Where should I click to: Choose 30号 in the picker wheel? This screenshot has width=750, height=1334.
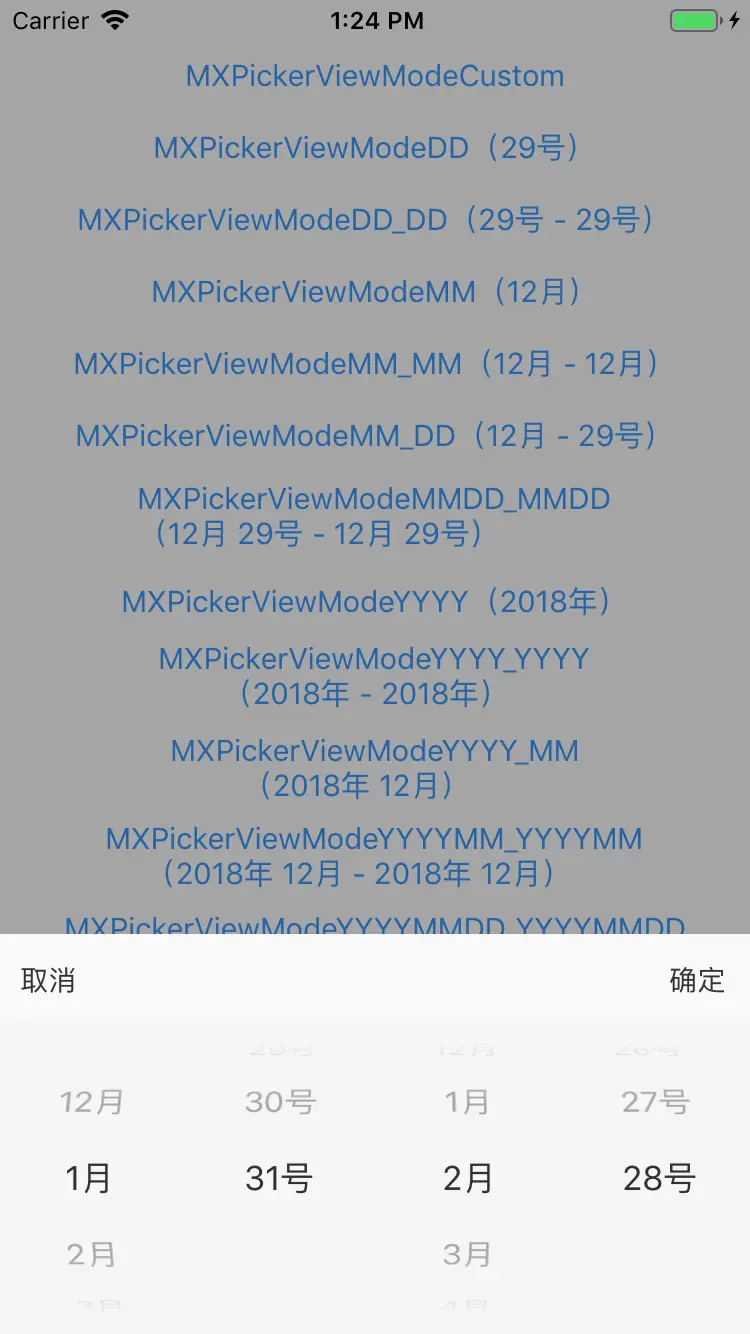click(x=280, y=1102)
